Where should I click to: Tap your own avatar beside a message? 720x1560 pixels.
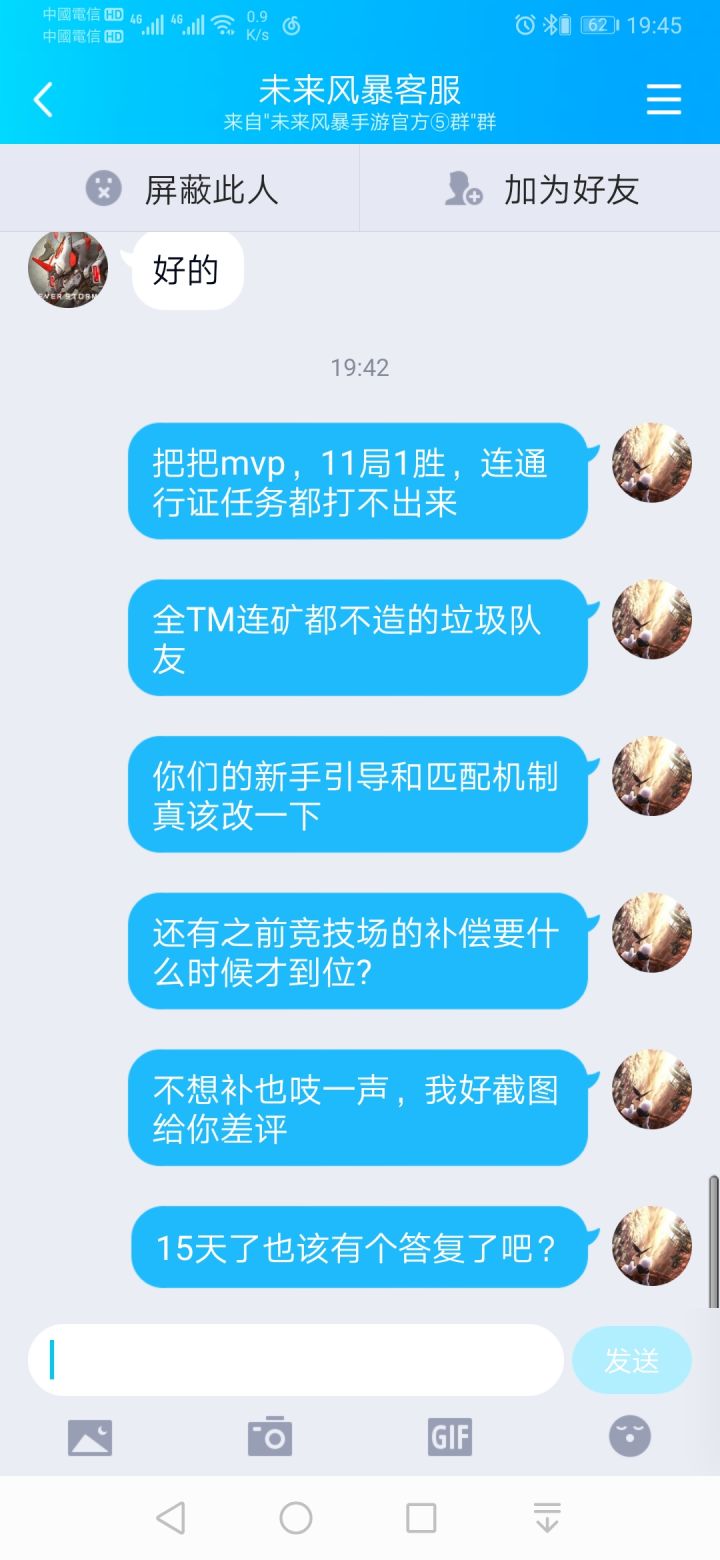[x=650, y=461]
